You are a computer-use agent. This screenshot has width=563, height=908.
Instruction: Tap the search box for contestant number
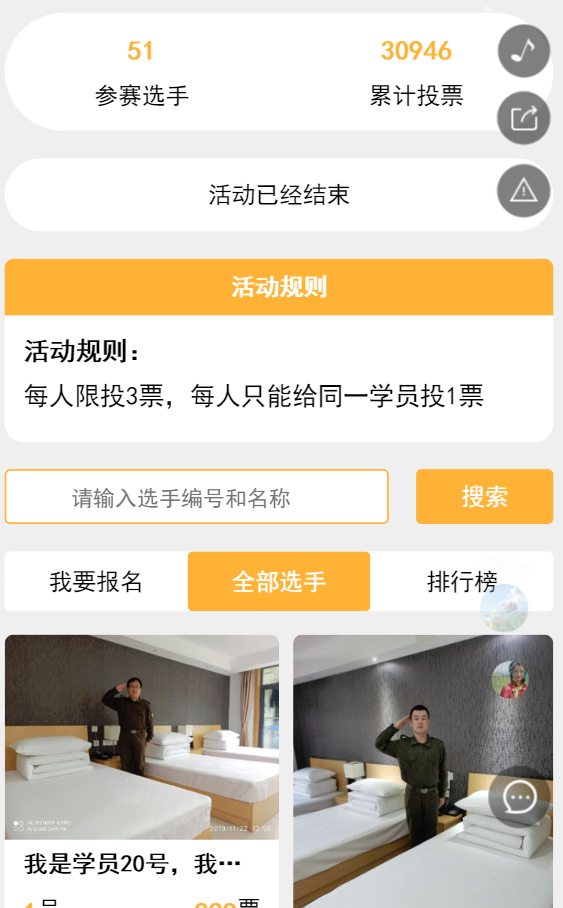point(196,497)
